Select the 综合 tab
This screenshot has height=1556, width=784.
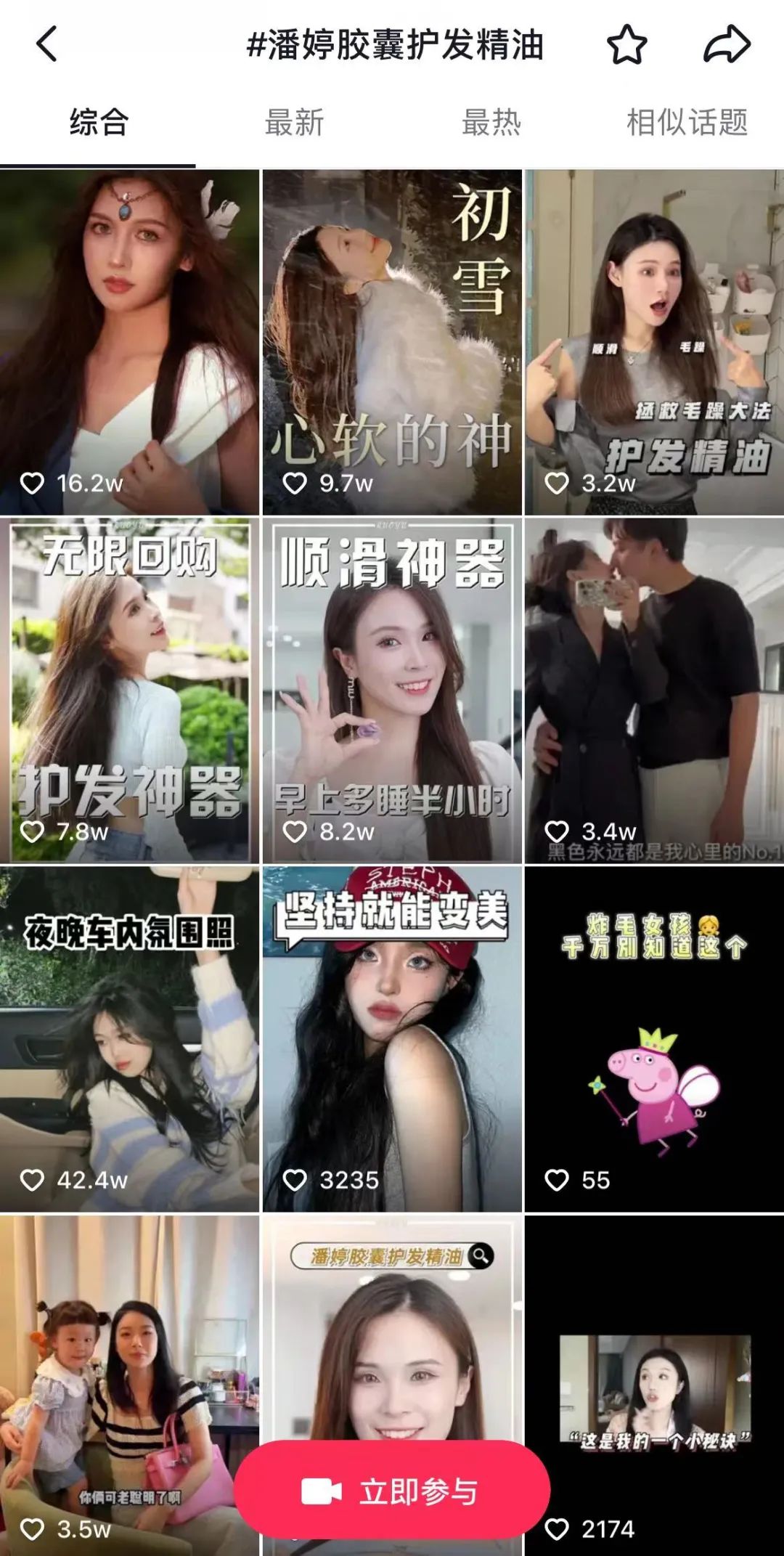click(x=99, y=122)
